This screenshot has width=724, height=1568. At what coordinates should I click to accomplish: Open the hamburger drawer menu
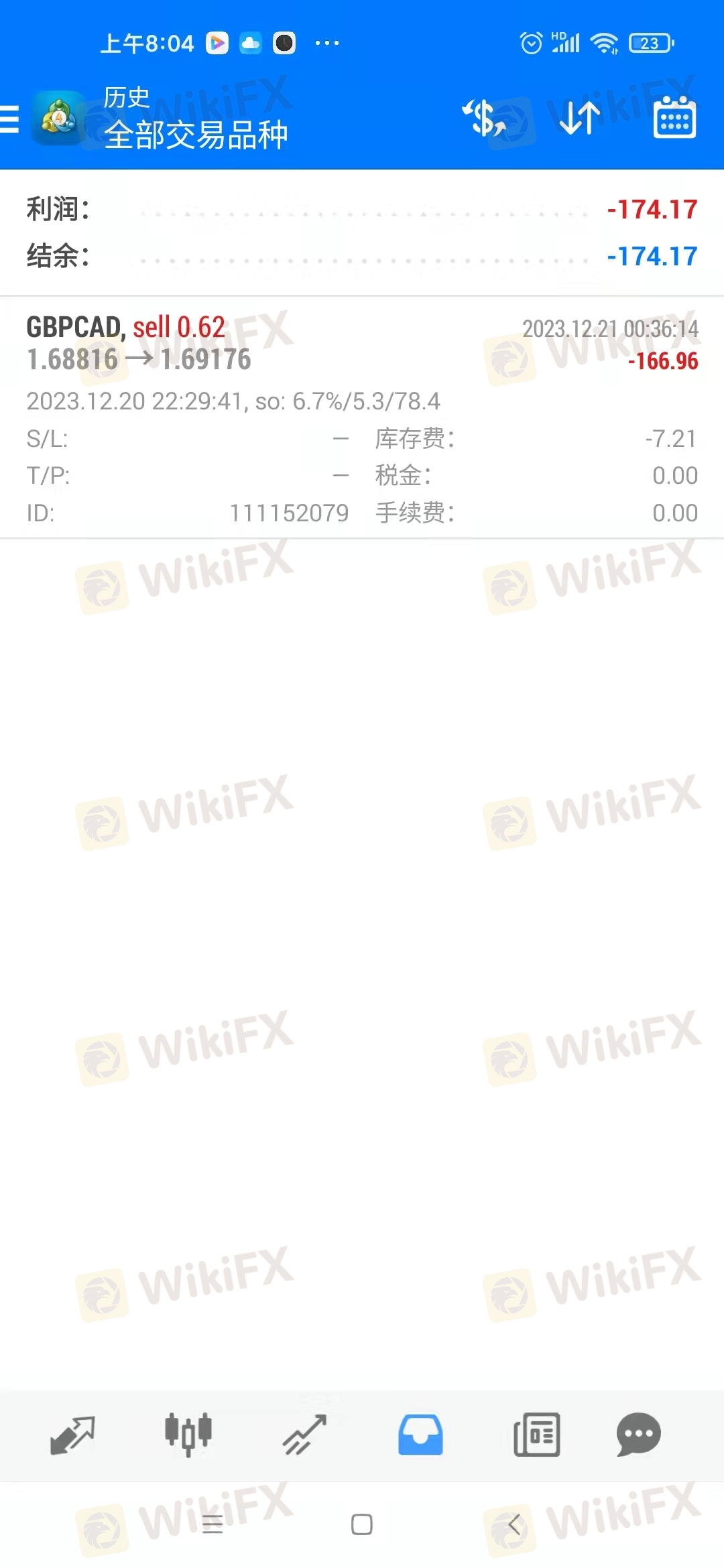click(11, 119)
